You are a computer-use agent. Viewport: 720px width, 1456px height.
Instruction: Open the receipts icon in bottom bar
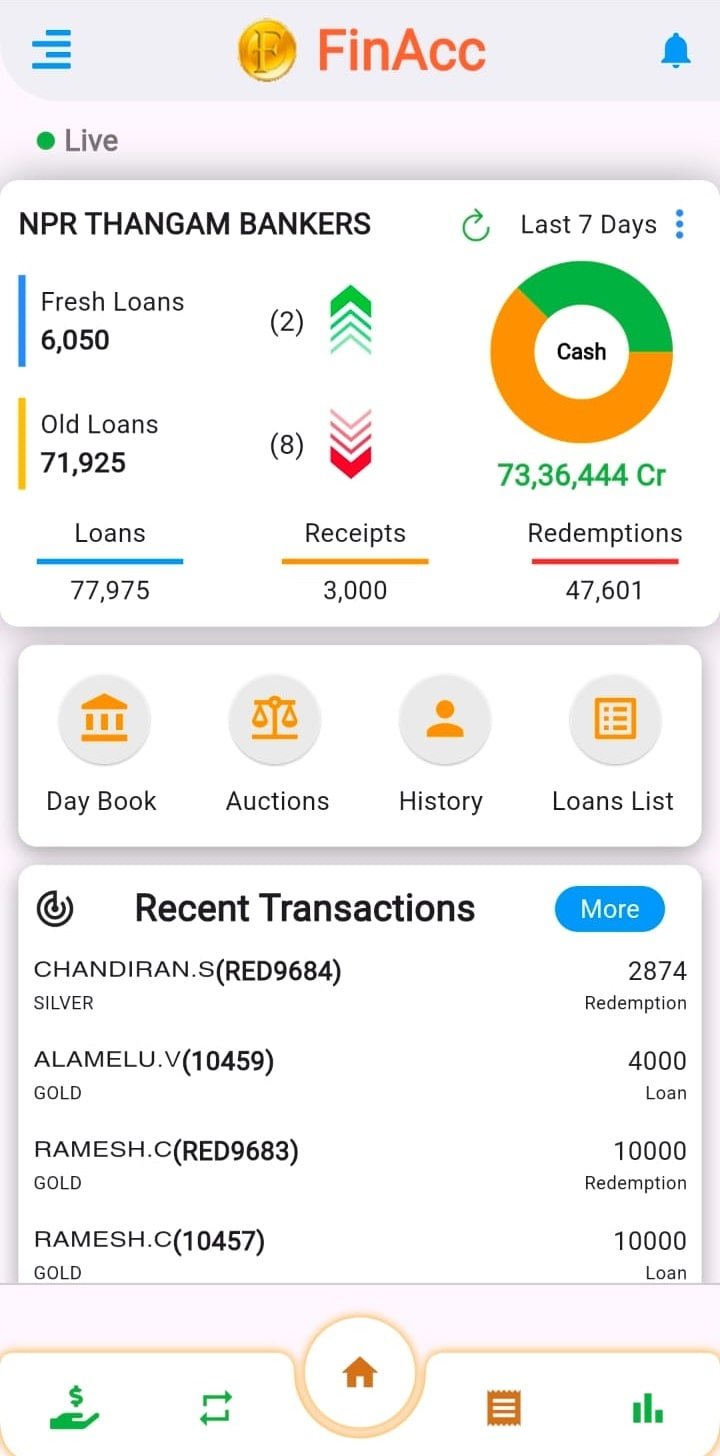pyautogui.click(x=504, y=1408)
